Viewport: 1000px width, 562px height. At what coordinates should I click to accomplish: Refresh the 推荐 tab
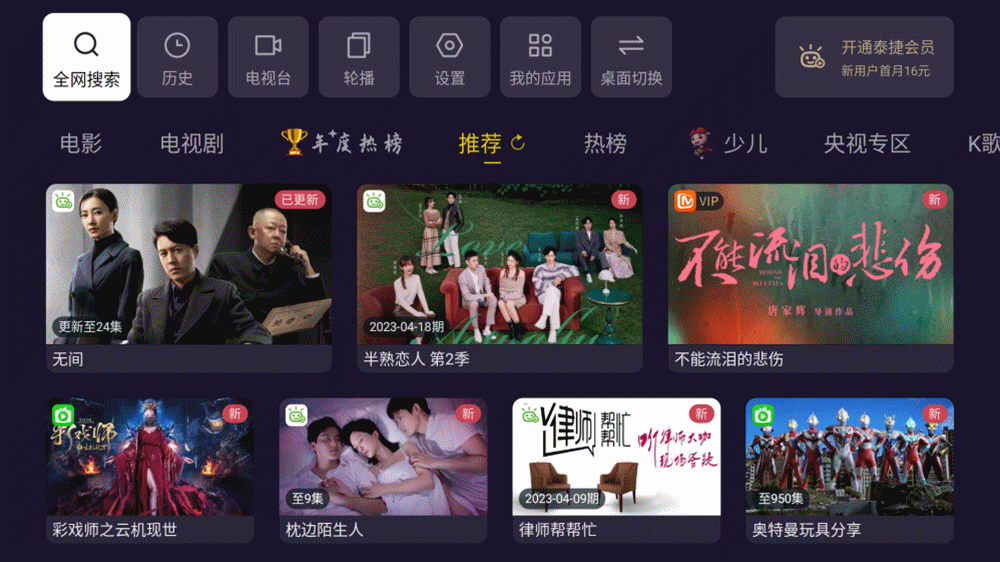tap(518, 143)
